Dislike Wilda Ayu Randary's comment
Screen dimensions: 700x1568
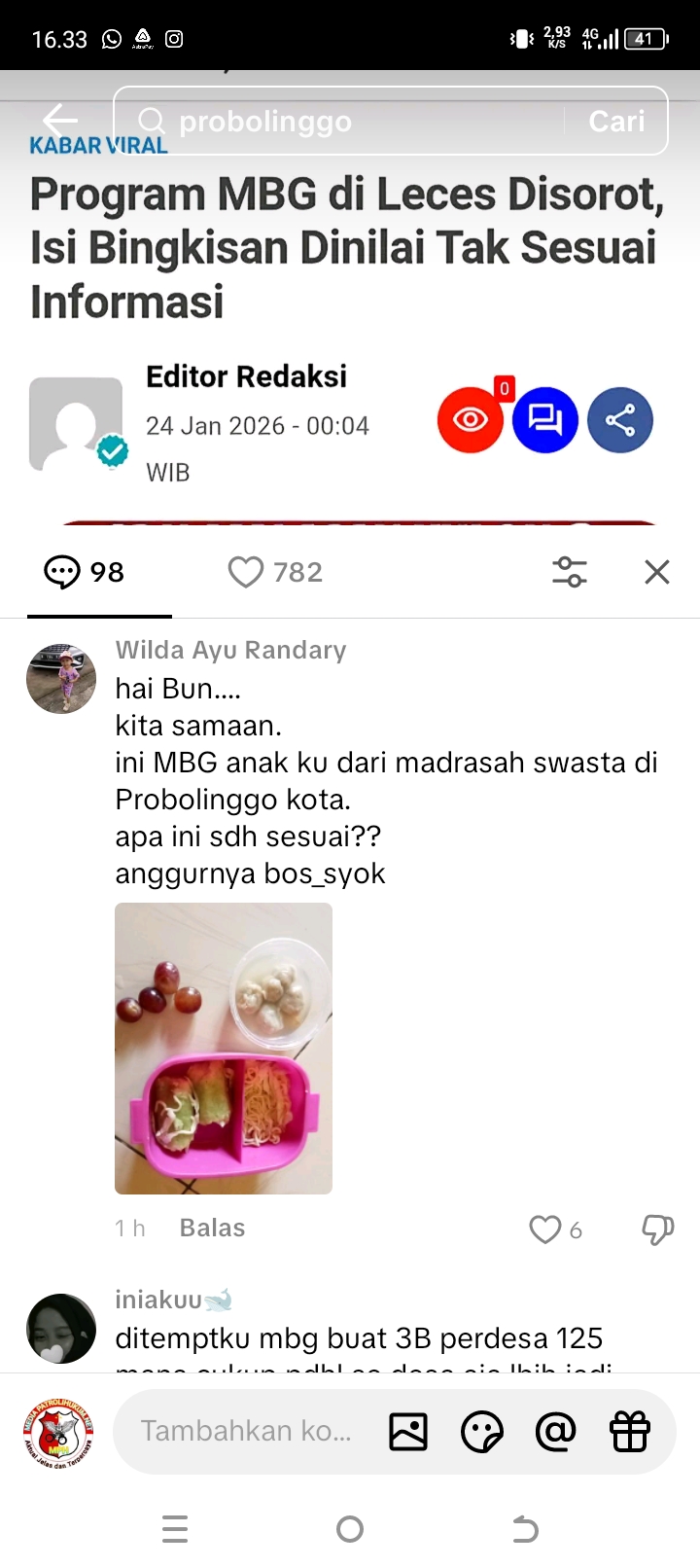pyautogui.click(x=658, y=1229)
